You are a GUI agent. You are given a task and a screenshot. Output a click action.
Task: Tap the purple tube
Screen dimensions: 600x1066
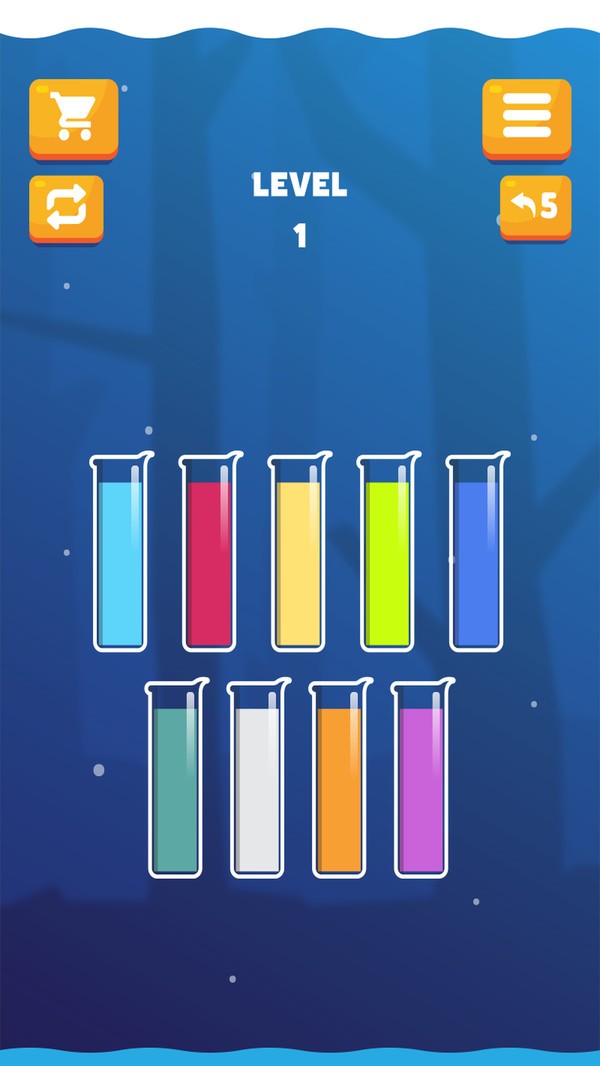[x=421, y=782]
